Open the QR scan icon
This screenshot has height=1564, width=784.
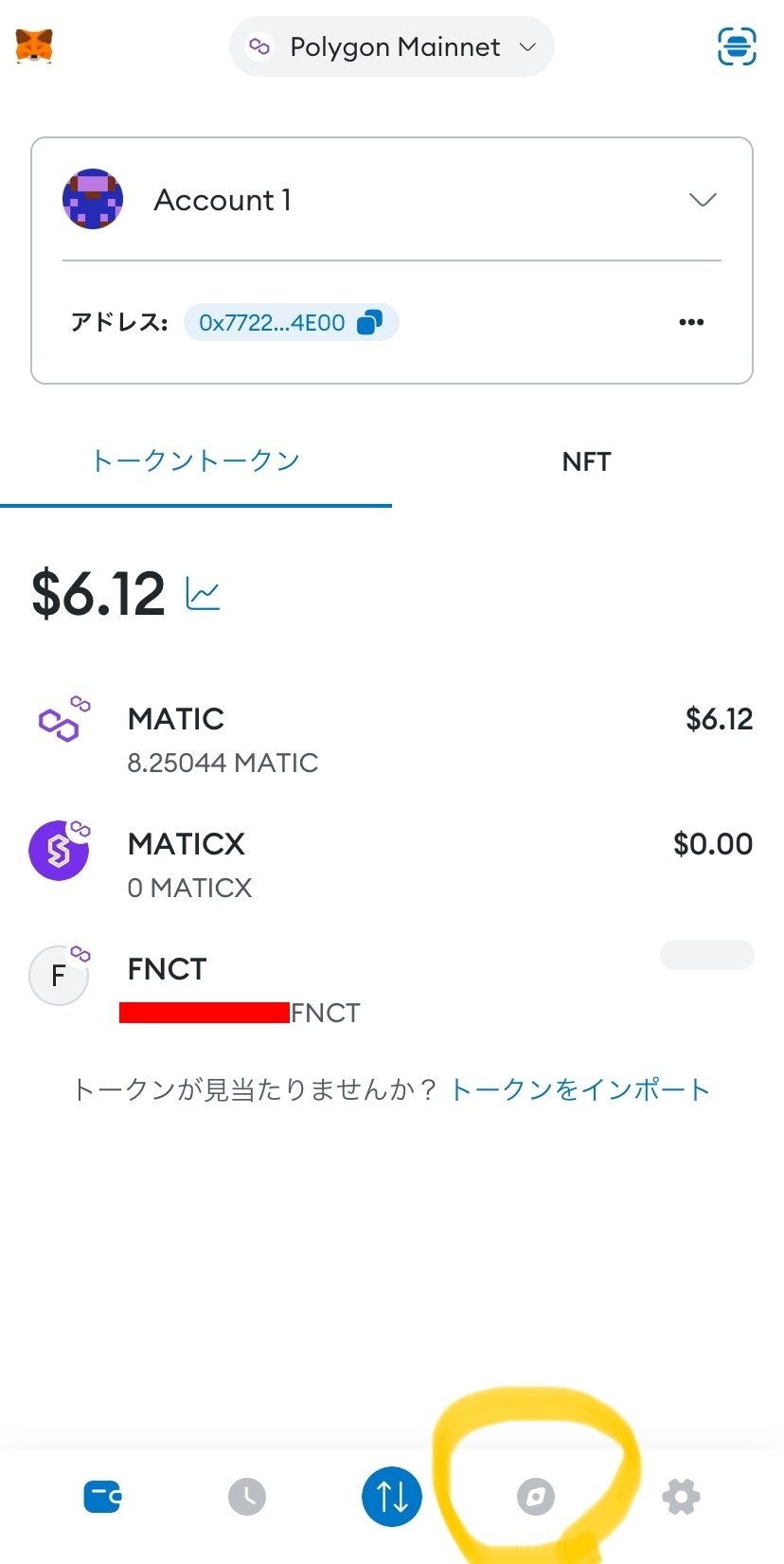737,46
